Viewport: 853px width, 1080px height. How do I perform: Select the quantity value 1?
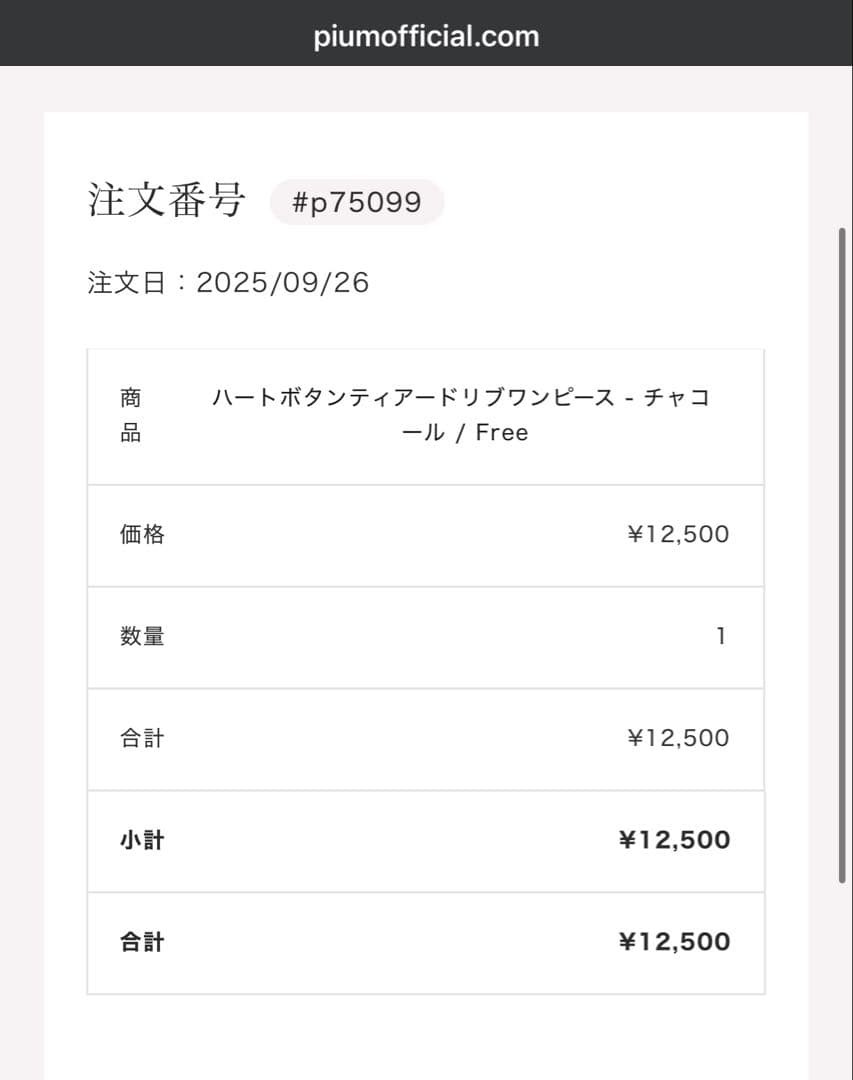[721, 637]
